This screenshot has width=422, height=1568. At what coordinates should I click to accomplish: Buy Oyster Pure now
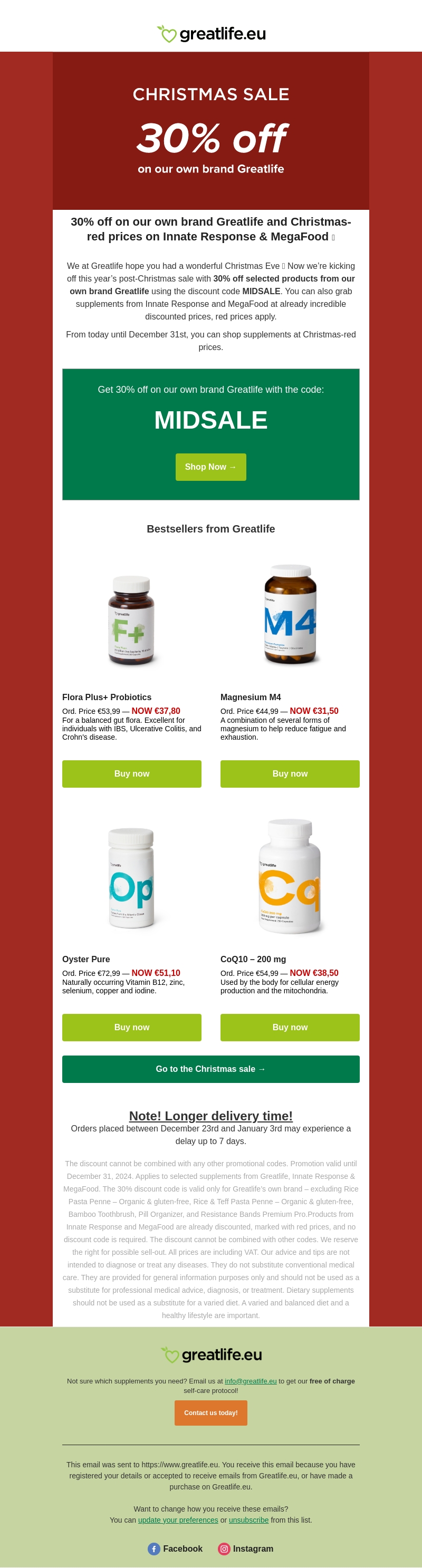click(131, 1028)
